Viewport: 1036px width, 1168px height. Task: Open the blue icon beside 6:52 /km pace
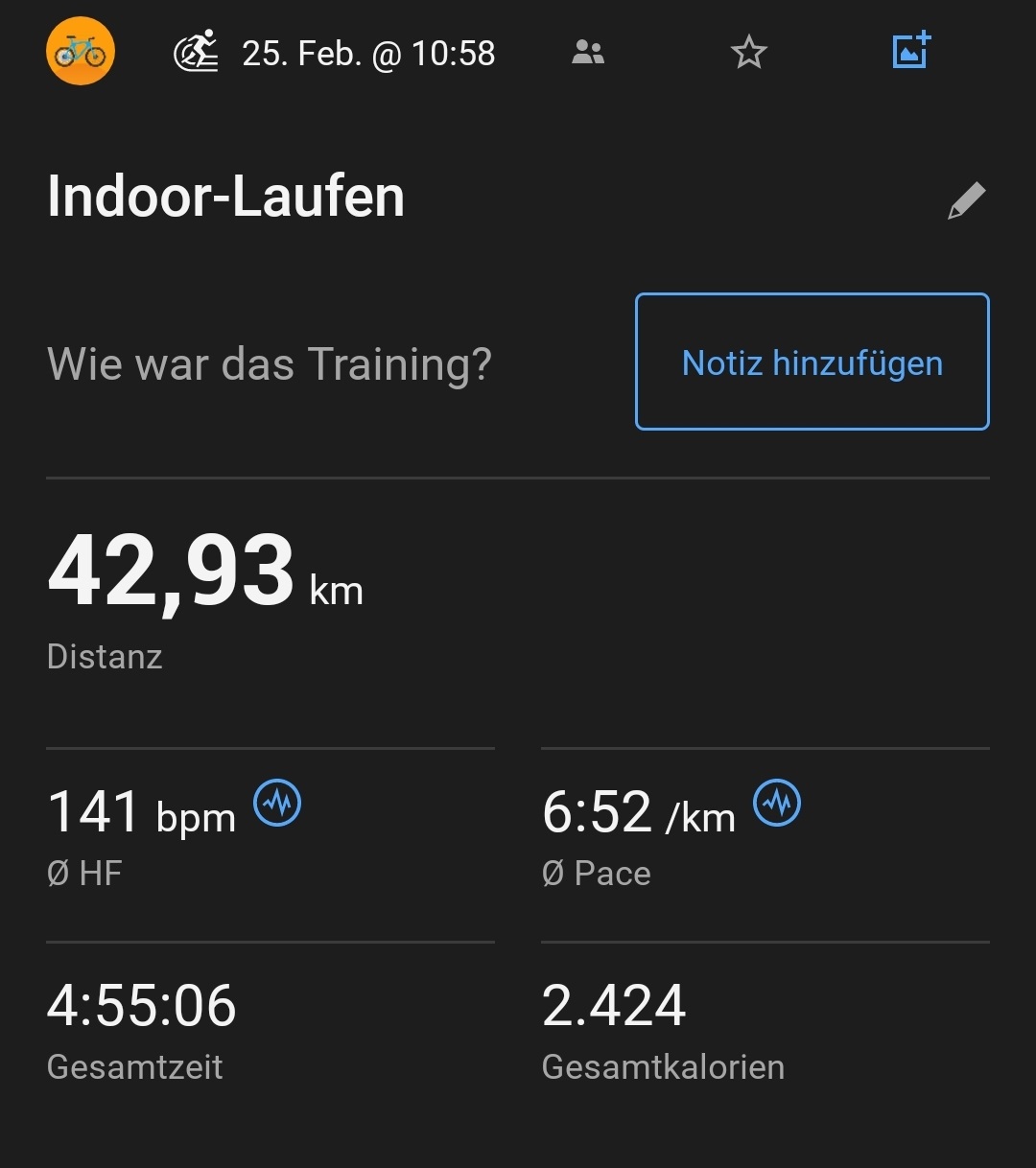pos(777,803)
